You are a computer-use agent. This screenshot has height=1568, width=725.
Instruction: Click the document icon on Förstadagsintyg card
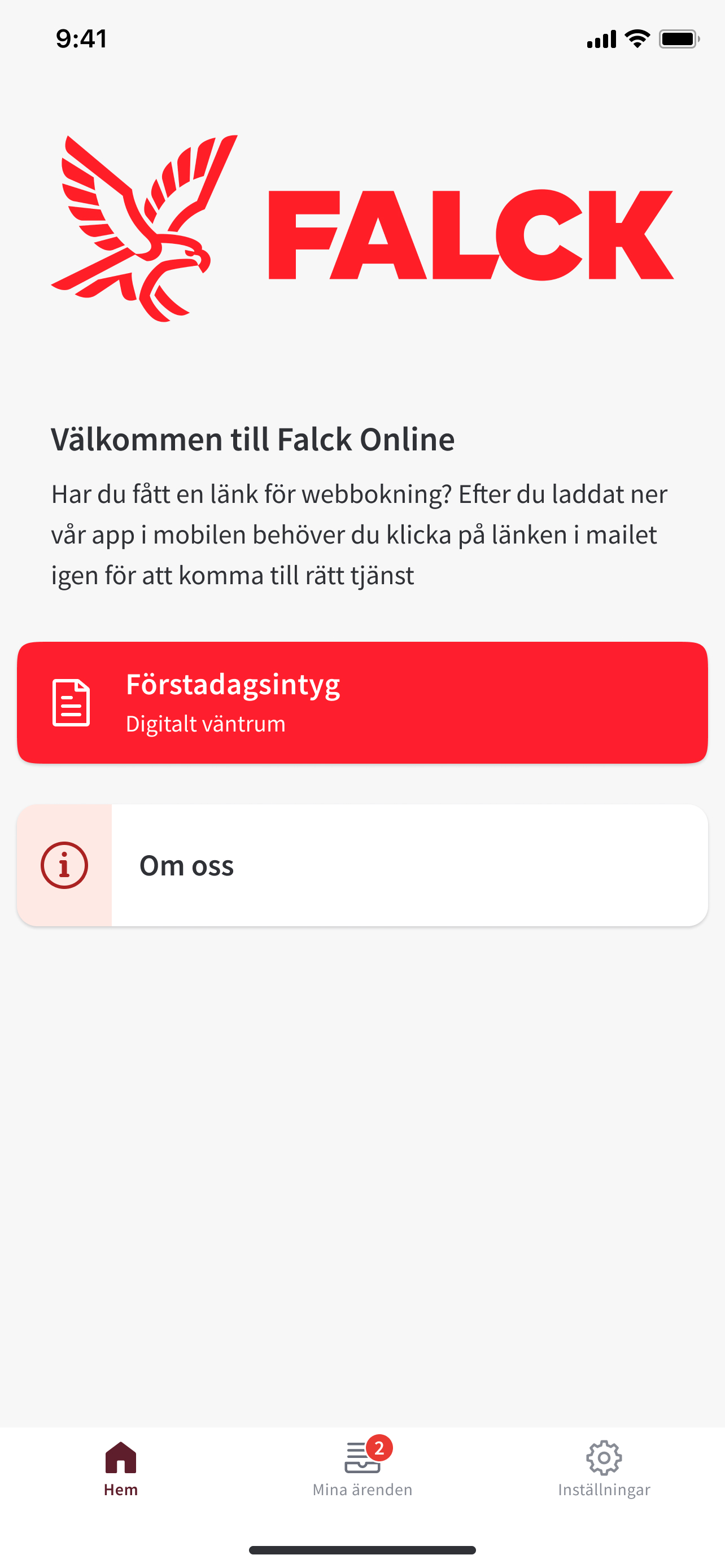click(71, 703)
